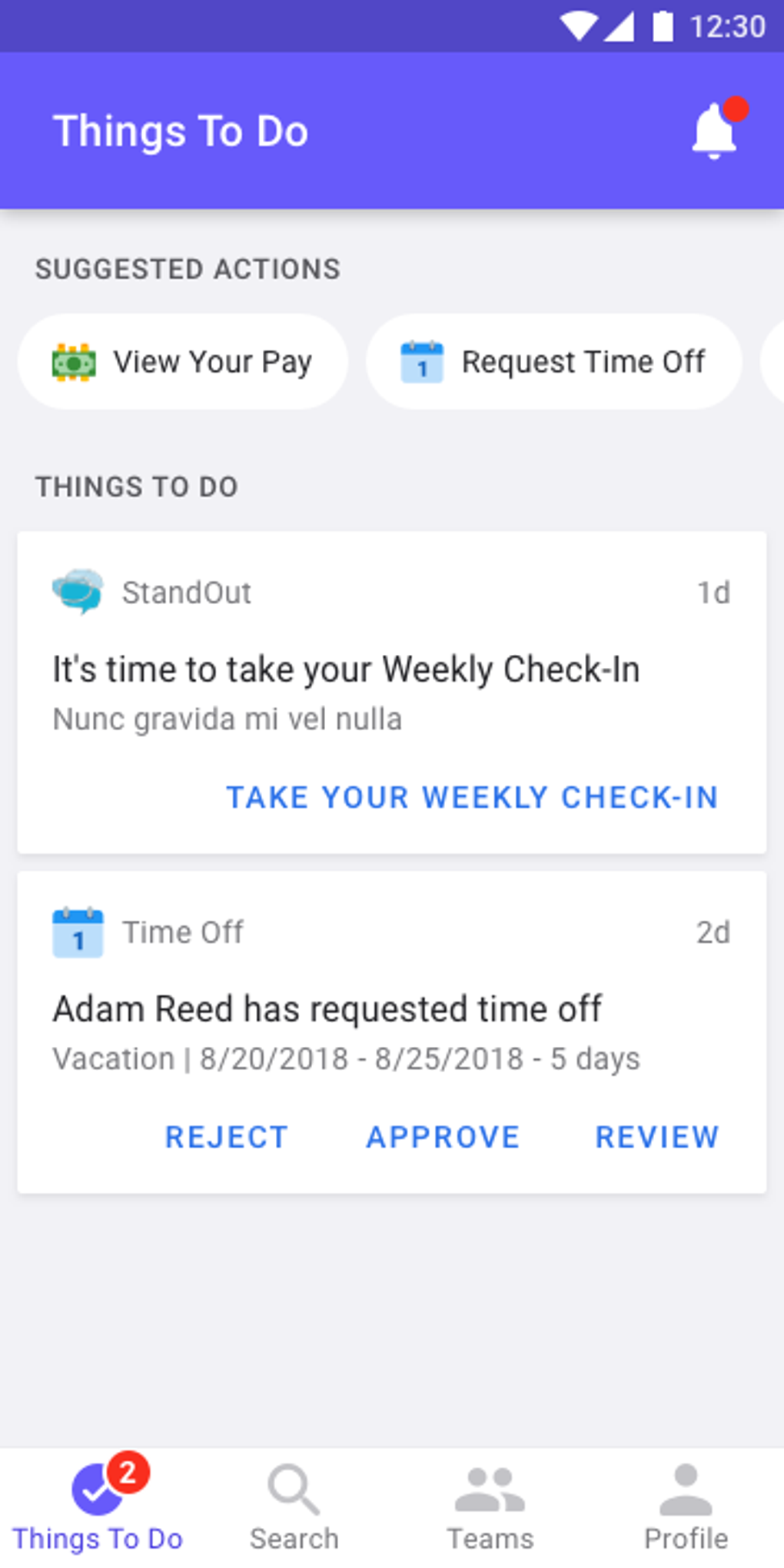Approve Adam Reed's time off request
This screenshot has height=1568, width=784.
(x=443, y=1138)
